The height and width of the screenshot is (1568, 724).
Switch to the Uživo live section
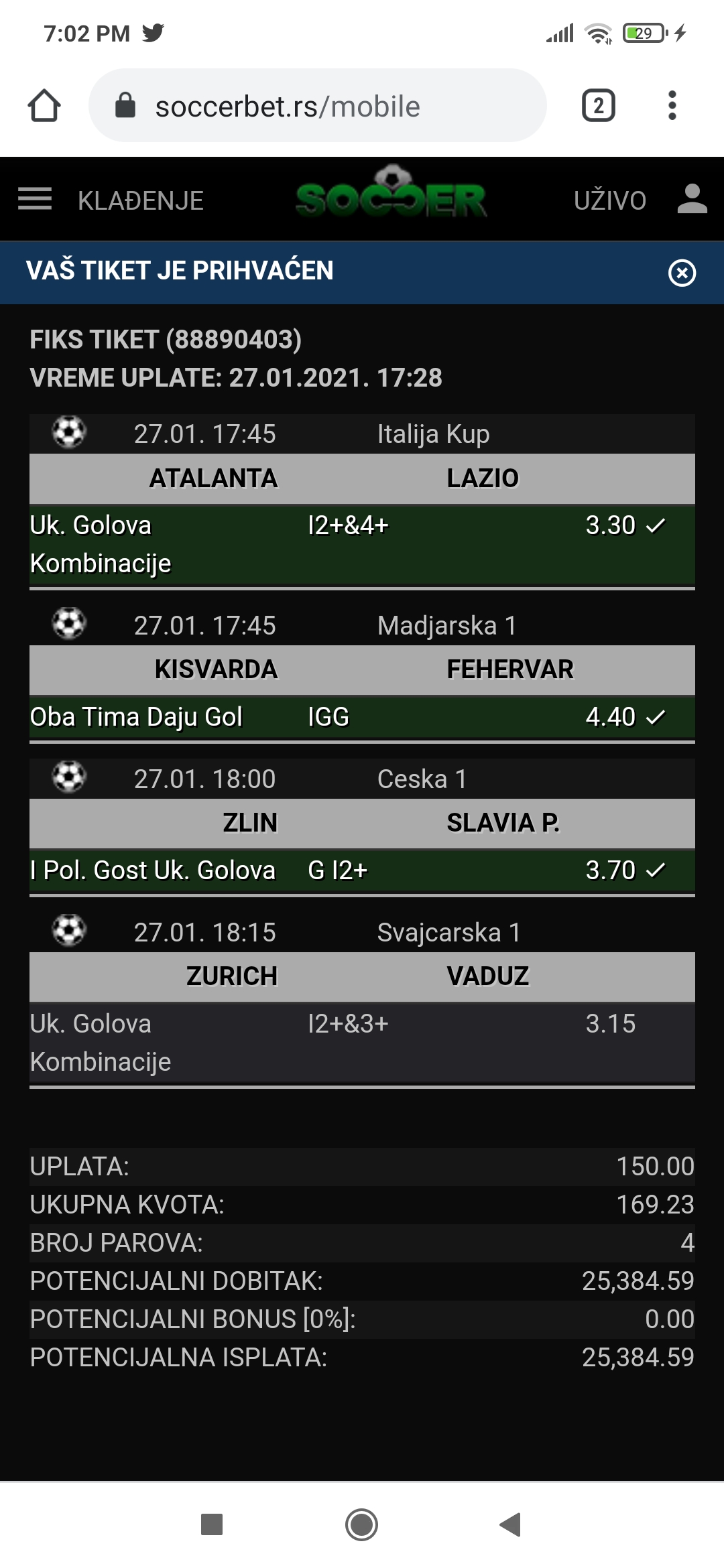click(610, 200)
